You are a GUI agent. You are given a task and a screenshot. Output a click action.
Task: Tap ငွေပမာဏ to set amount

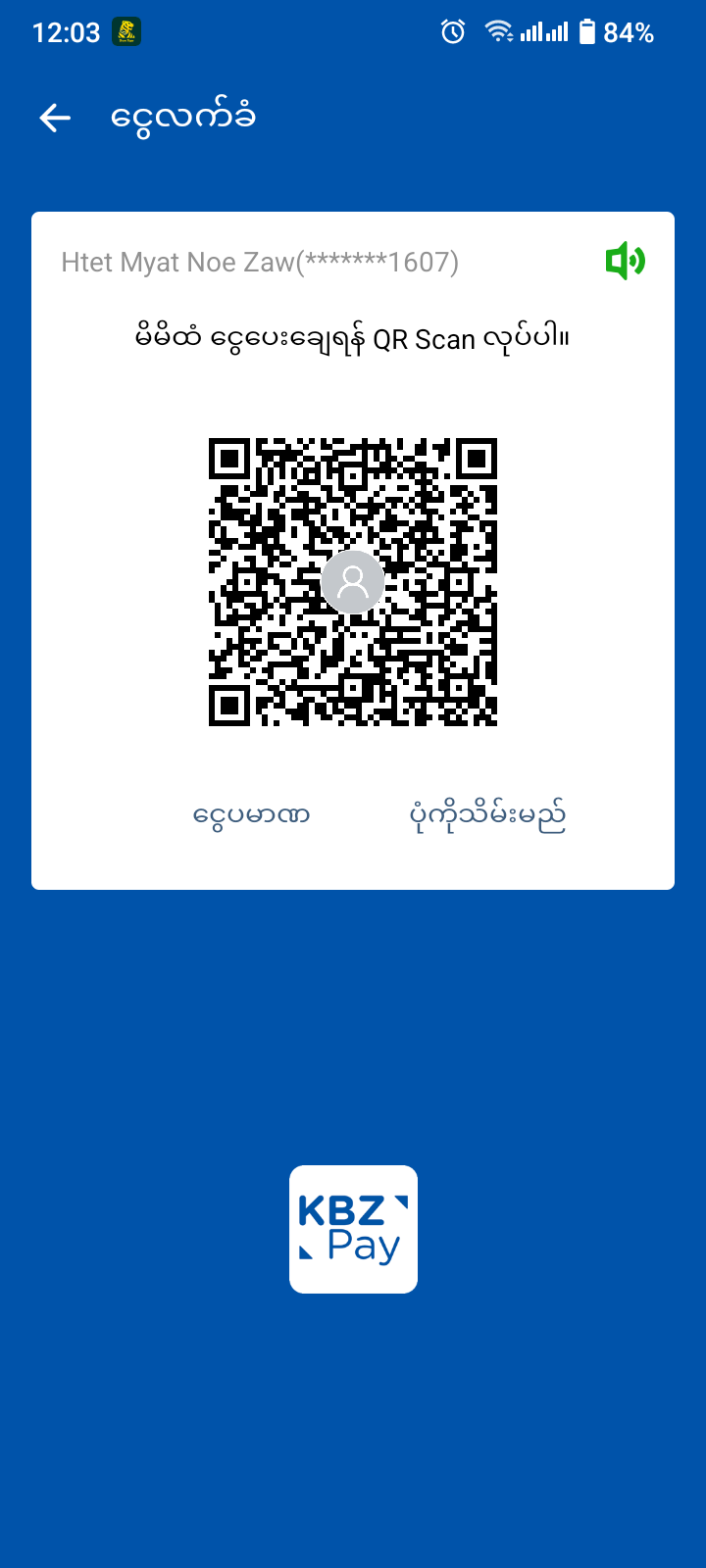tap(252, 815)
